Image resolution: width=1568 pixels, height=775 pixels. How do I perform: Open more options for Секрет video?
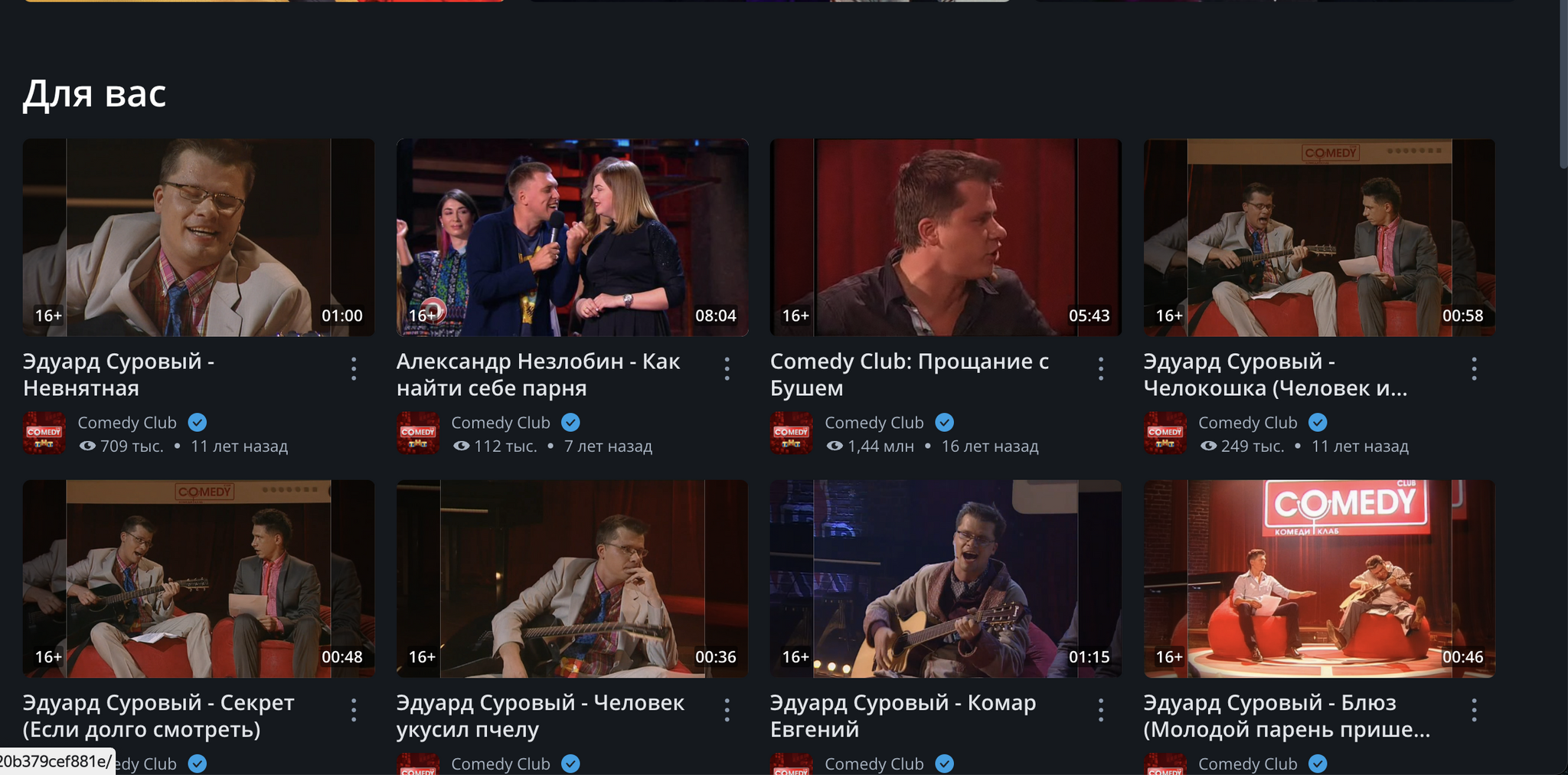(354, 711)
